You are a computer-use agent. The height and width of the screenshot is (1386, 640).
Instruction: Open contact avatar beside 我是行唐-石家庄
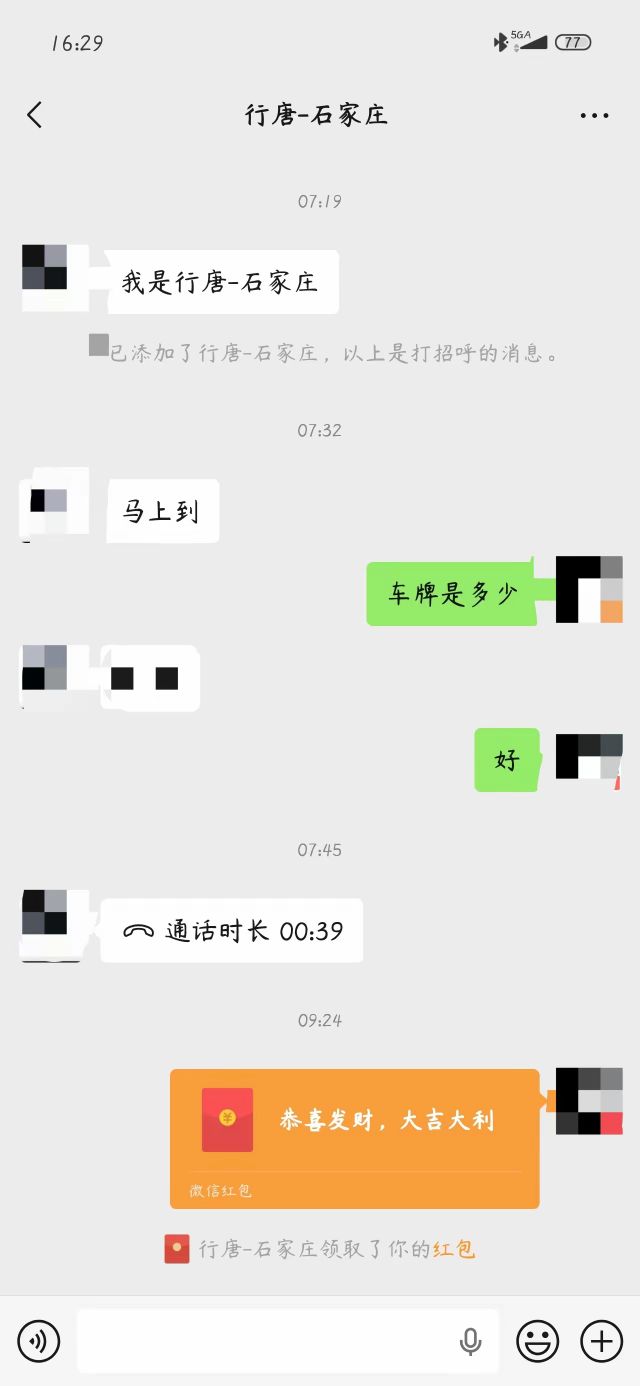pyautogui.click(x=45, y=268)
